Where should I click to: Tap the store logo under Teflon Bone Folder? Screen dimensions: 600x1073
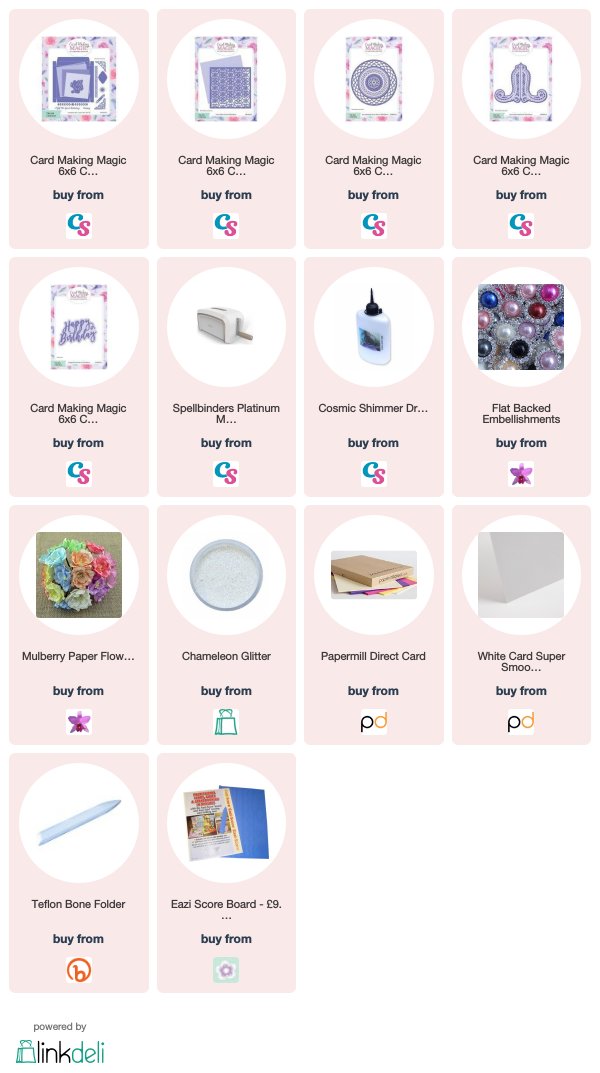click(79, 970)
